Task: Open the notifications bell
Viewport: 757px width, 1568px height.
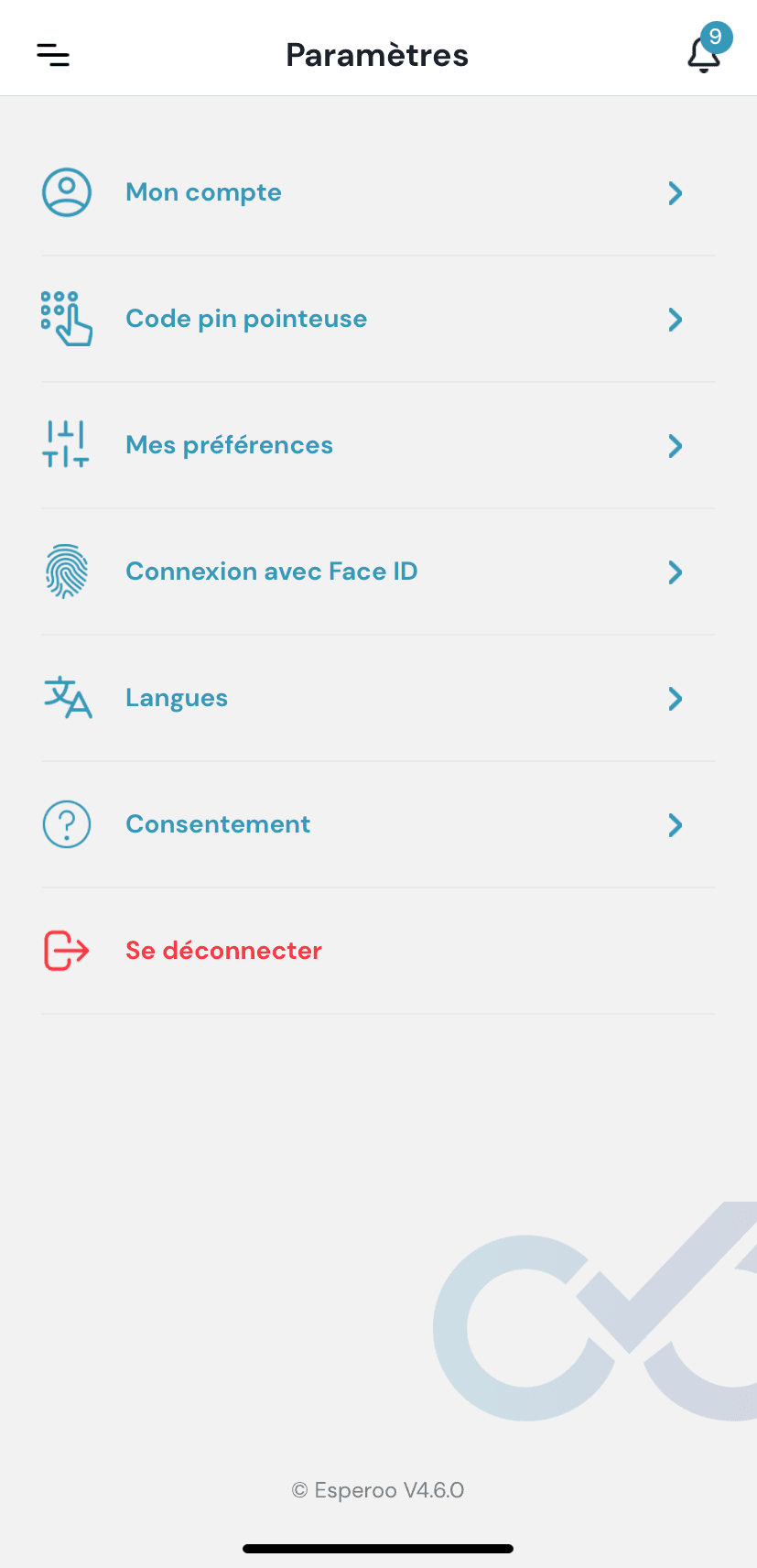Action: 704,54
